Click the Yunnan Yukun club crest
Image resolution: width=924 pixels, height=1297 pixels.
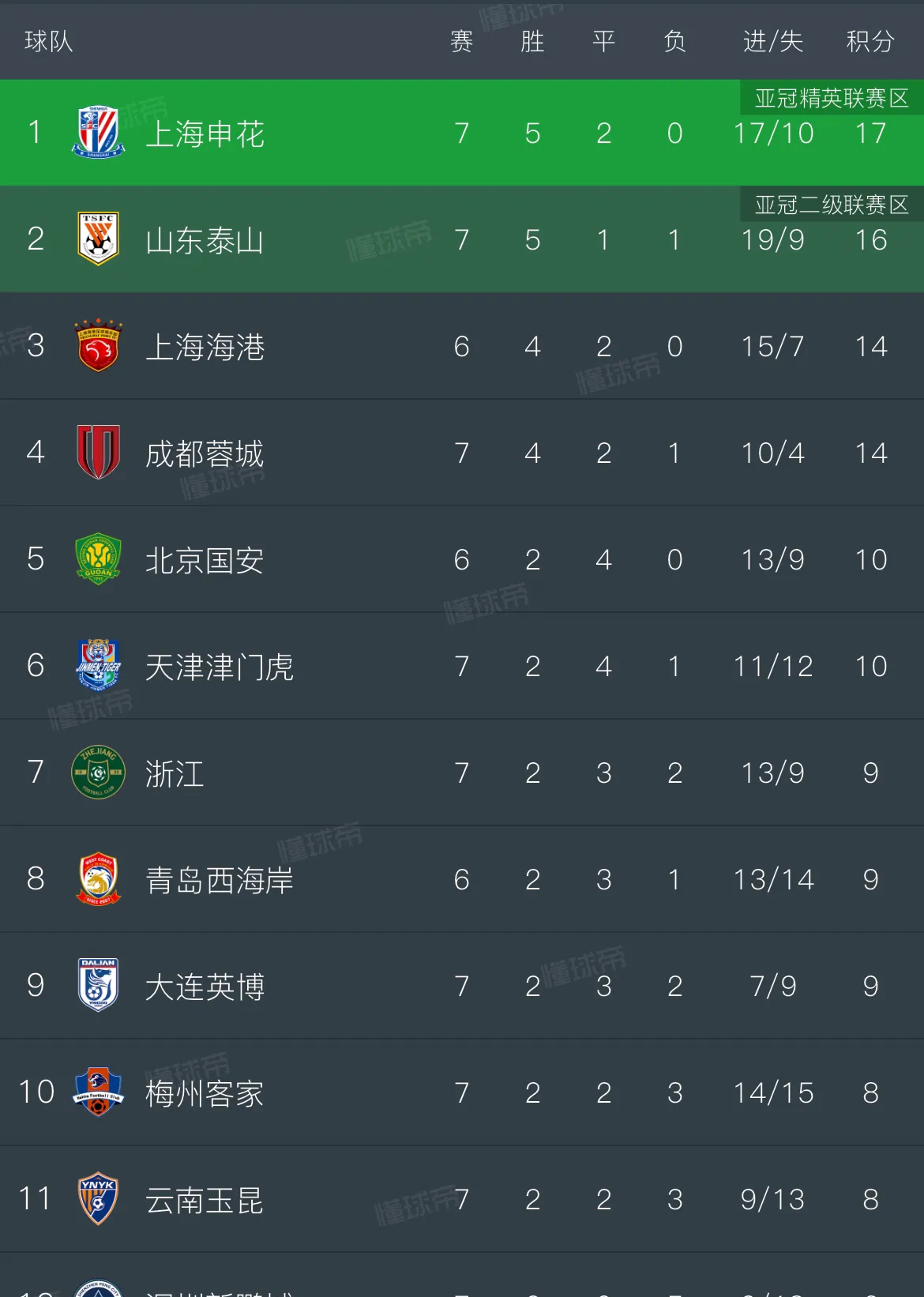pyautogui.click(x=97, y=1199)
